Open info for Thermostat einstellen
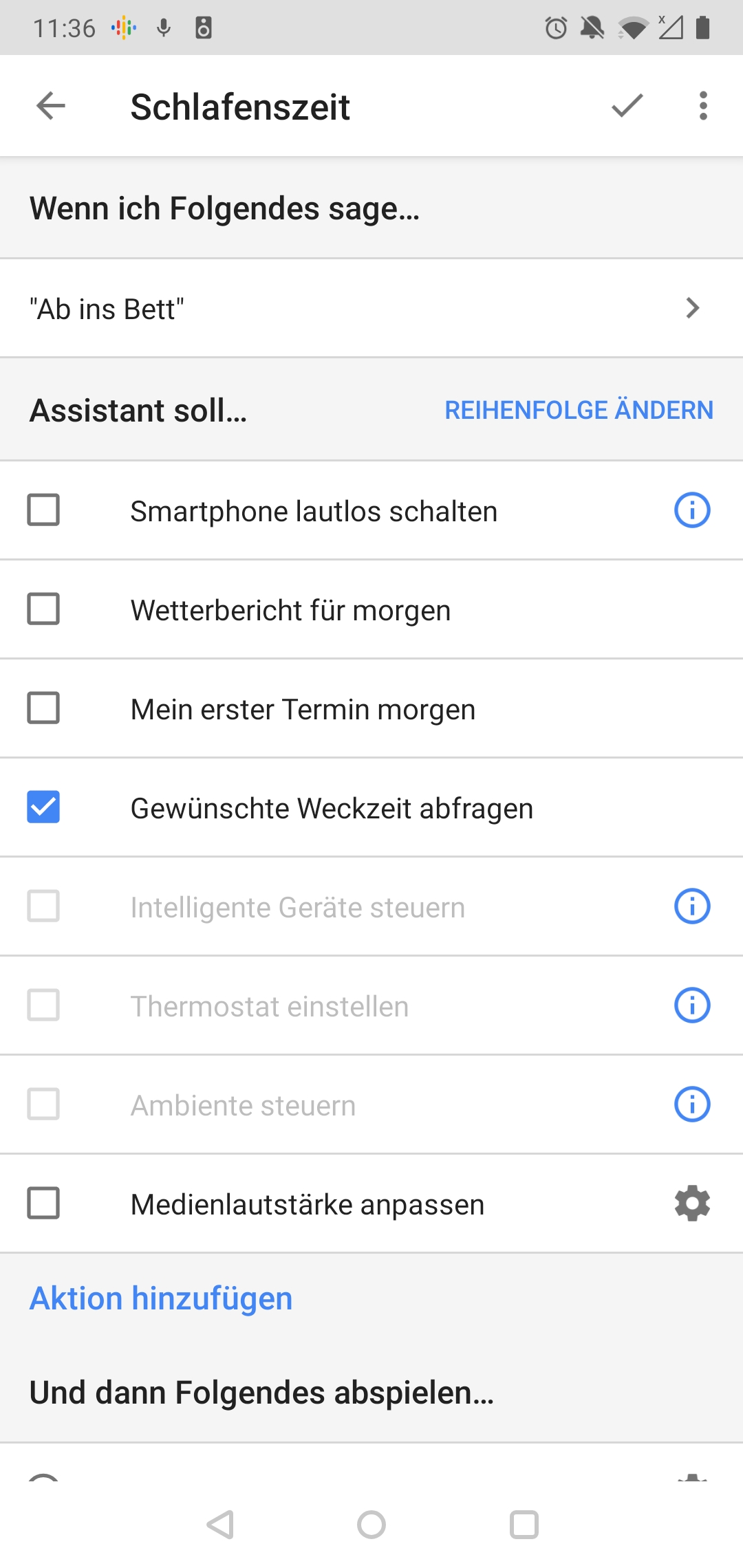 click(691, 1005)
